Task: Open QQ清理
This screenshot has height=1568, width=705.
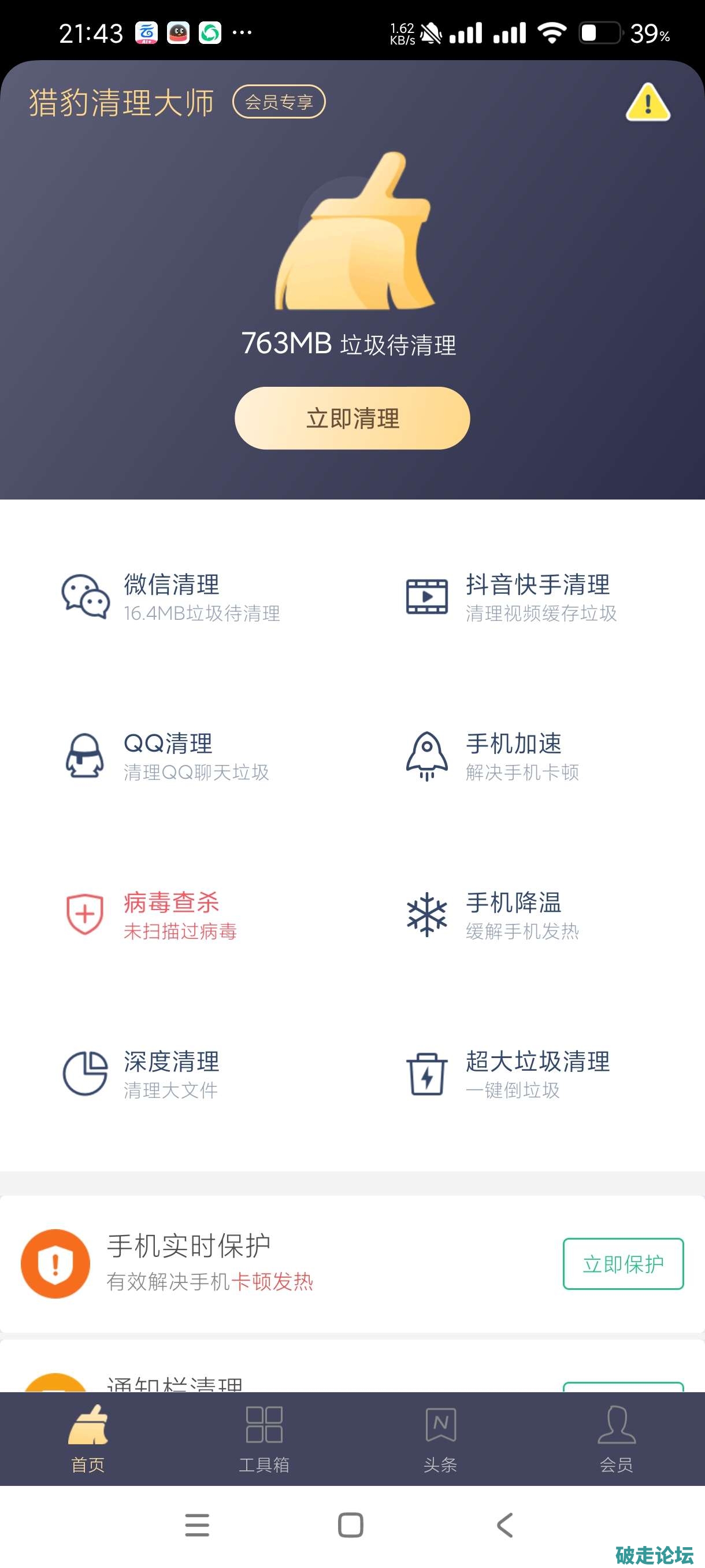Action: pyautogui.click(x=167, y=756)
